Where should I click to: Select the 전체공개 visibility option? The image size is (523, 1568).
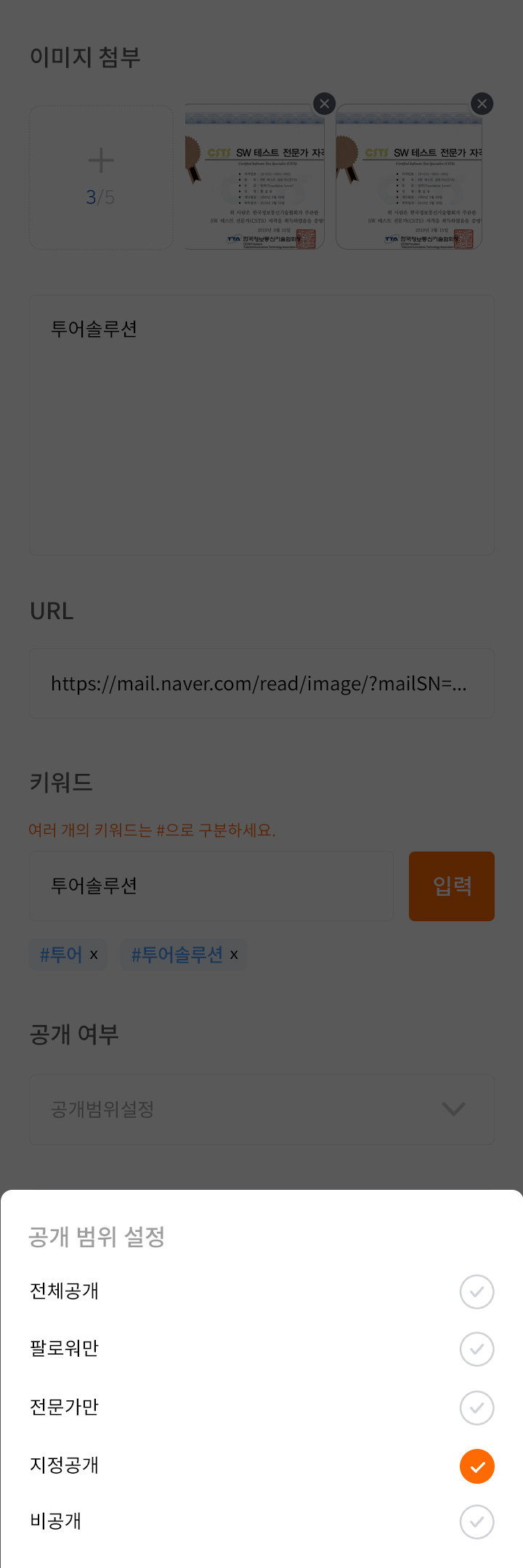(x=477, y=1291)
